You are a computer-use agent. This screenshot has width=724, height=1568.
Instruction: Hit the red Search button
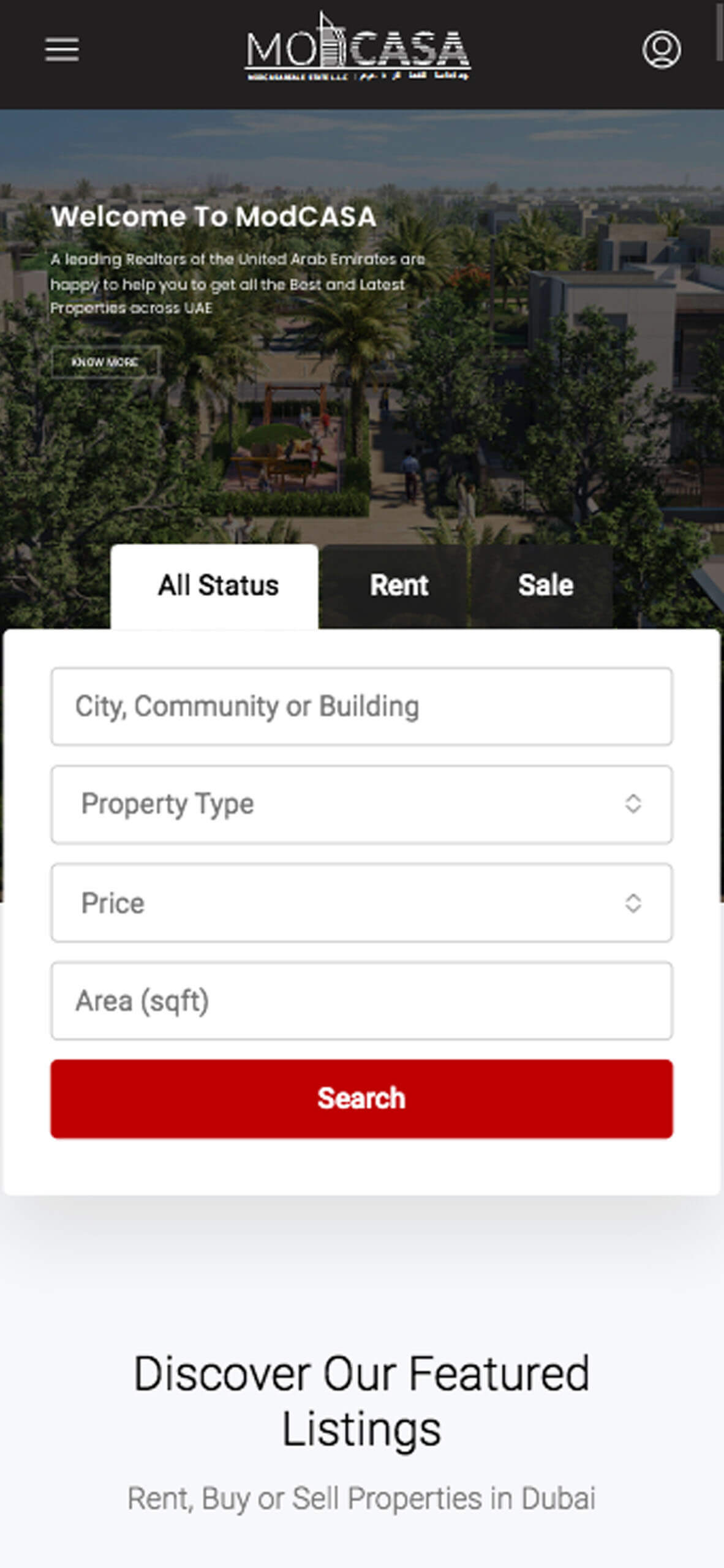pyautogui.click(x=361, y=1099)
